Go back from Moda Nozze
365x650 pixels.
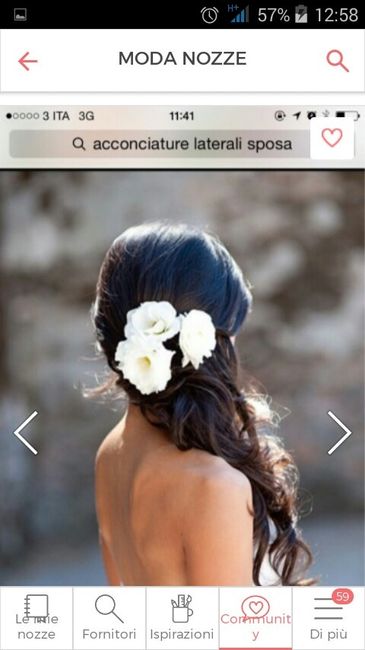[x=28, y=61]
